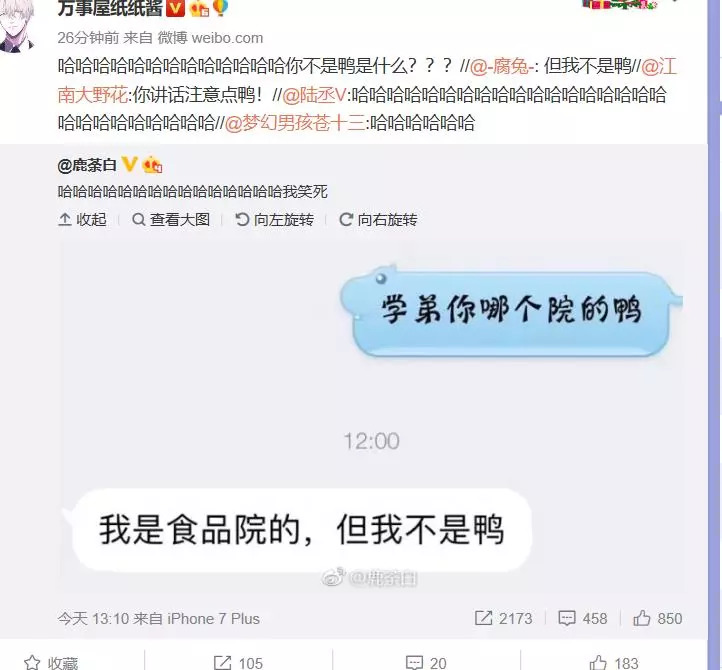
Task: Collapse the image with 收起
Action: coord(83,219)
